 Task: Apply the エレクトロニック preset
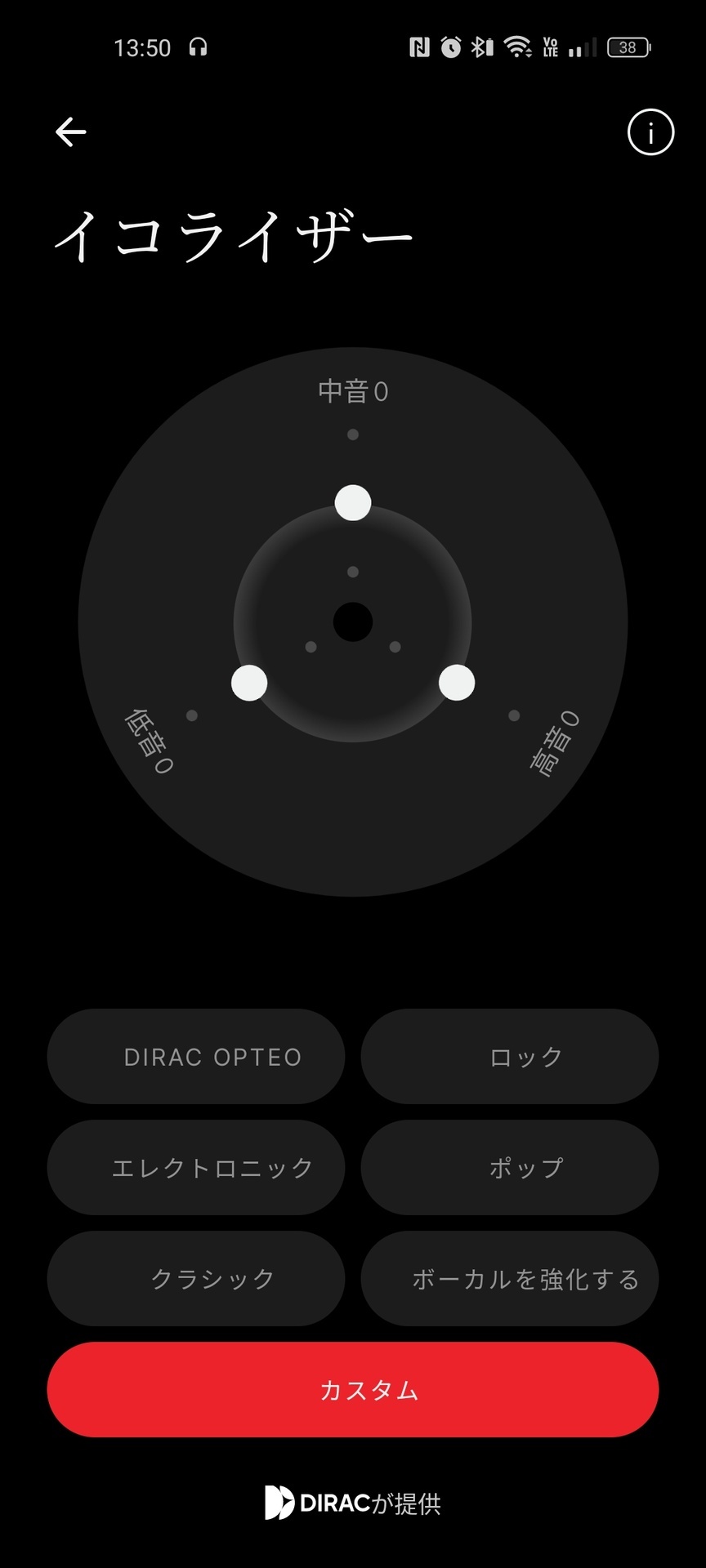click(196, 1168)
